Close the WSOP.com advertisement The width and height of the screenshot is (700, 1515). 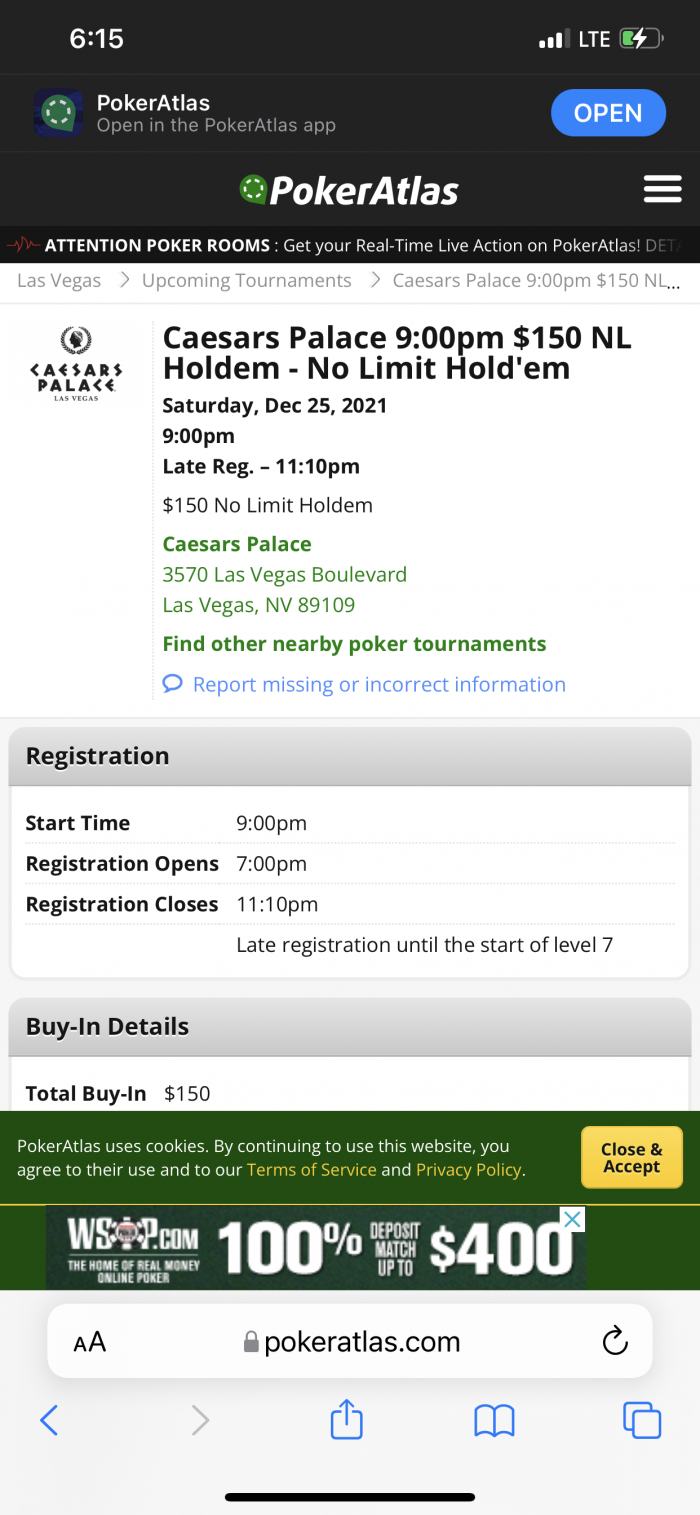point(571,1219)
